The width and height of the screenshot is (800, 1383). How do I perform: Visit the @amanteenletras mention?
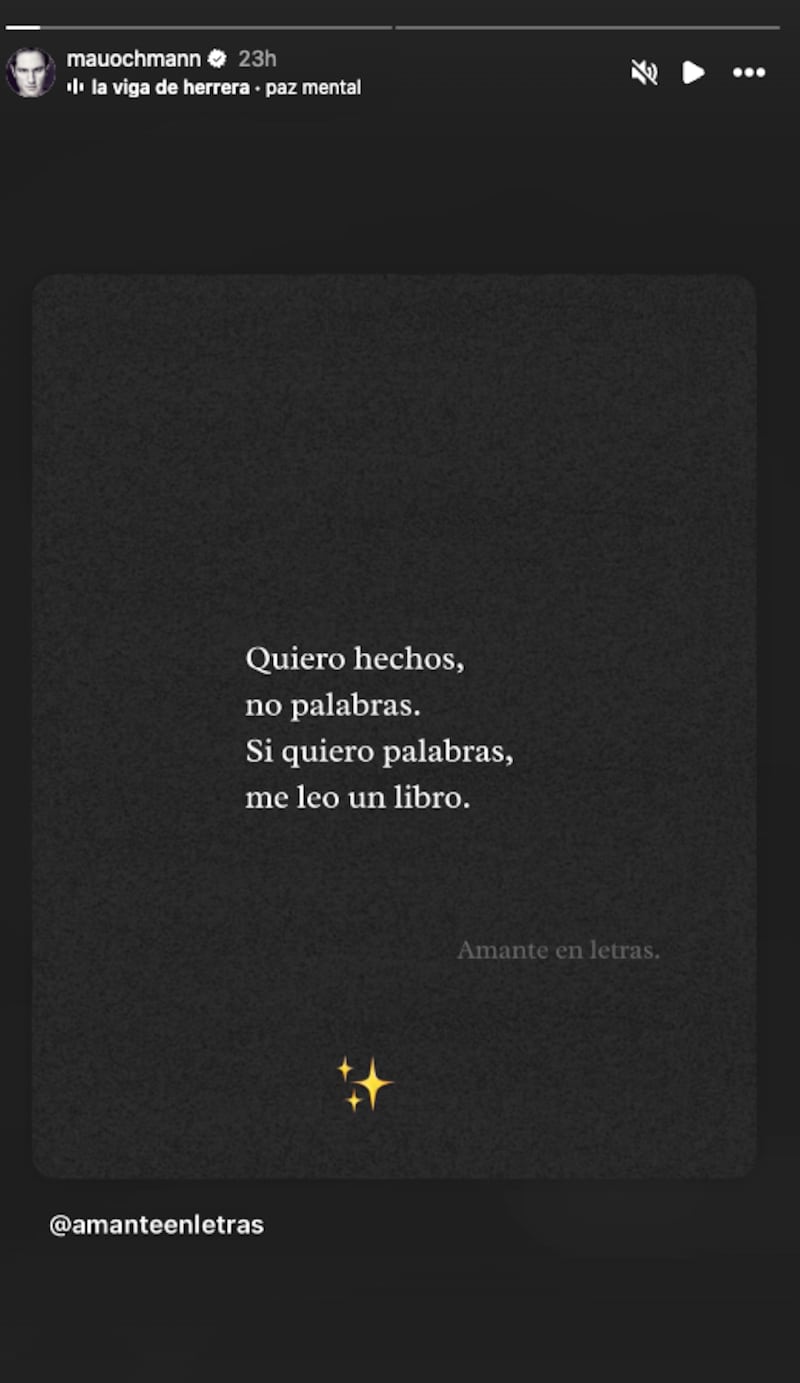pos(156,1225)
